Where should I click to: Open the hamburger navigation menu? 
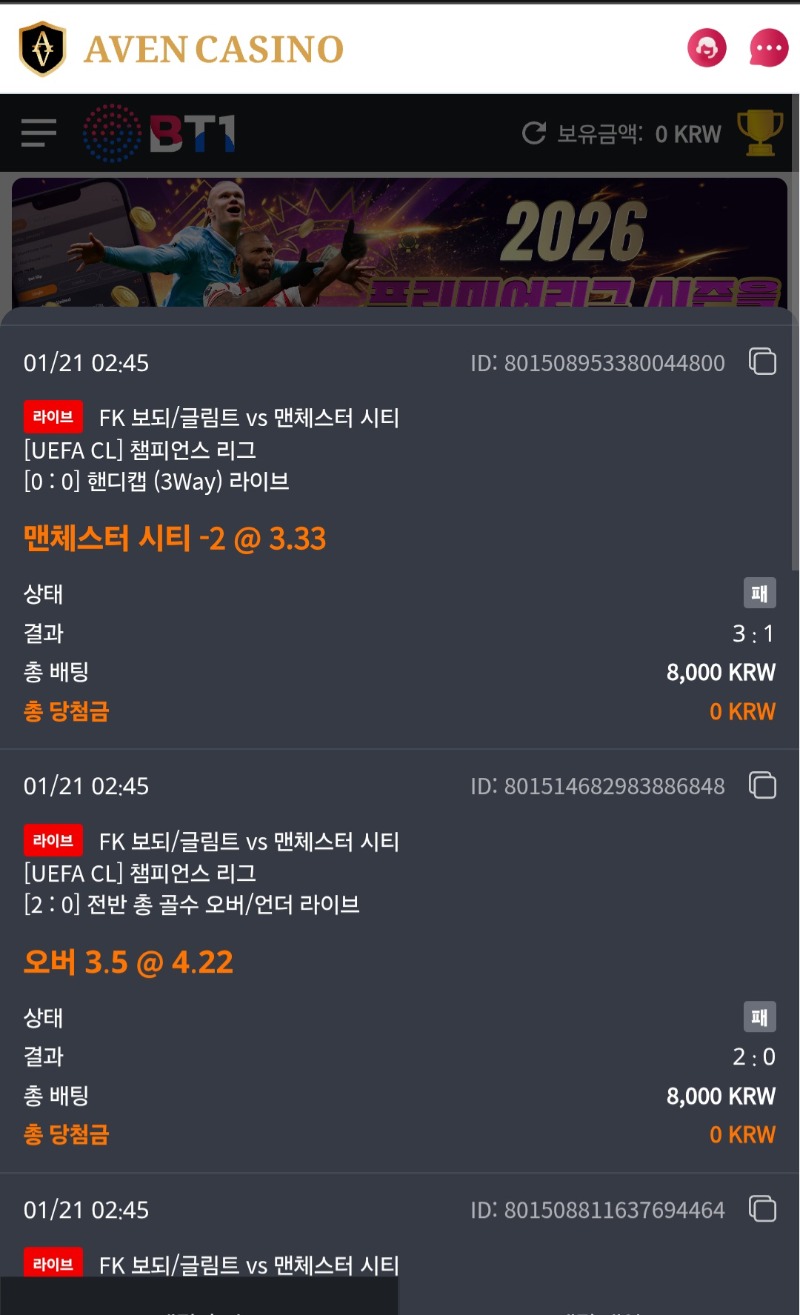coord(36,133)
